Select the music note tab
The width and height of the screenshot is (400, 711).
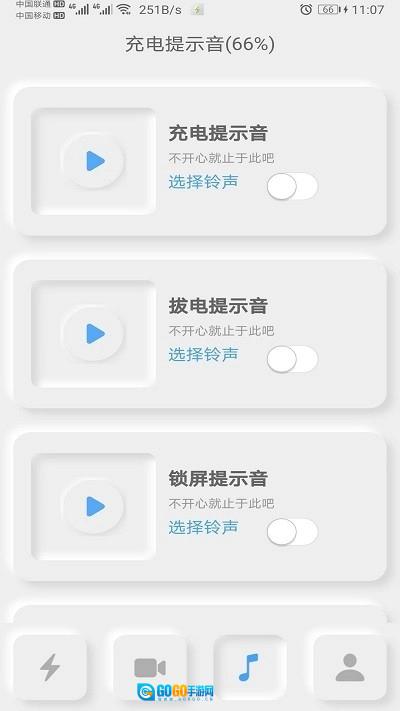click(250, 667)
